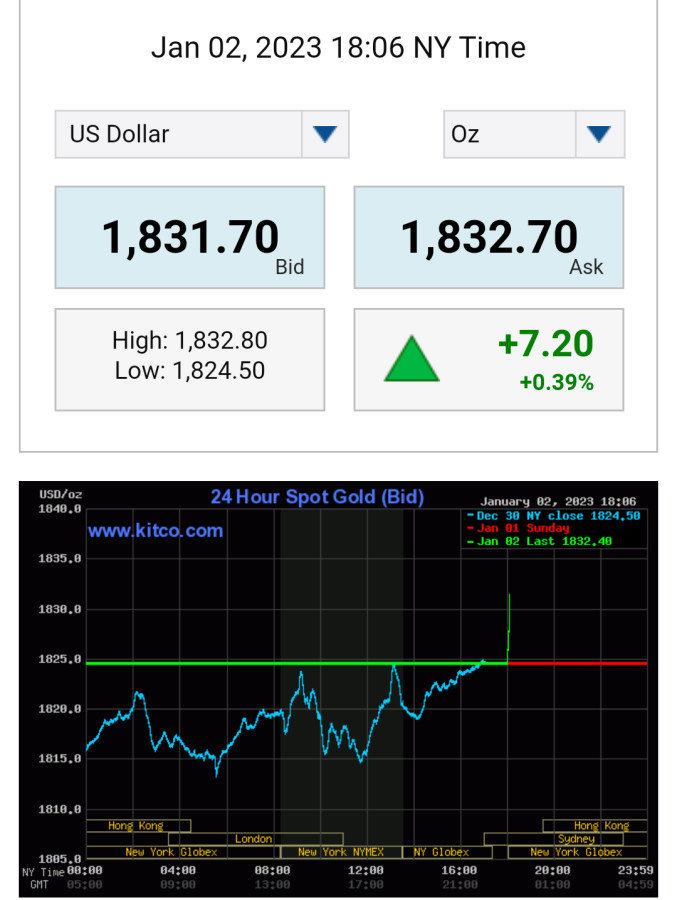Open the 24 Hour Spot Gold chart
677x900 pixels.
pyautogui.click(x=338, y=688)
